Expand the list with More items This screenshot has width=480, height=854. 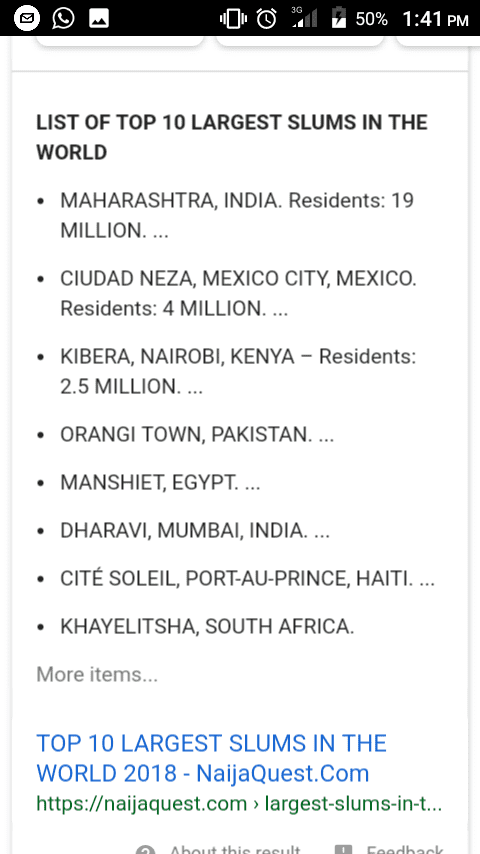[x=97, y=674]
